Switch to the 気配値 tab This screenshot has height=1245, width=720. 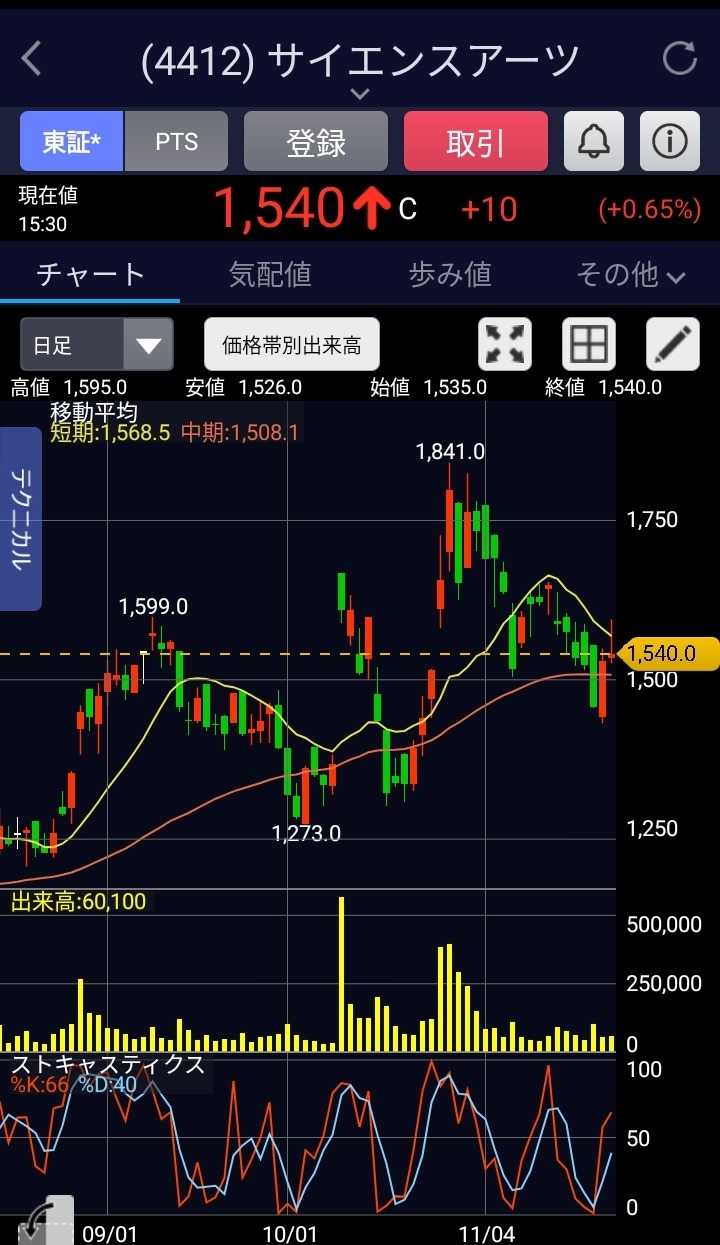coord(270,274)
